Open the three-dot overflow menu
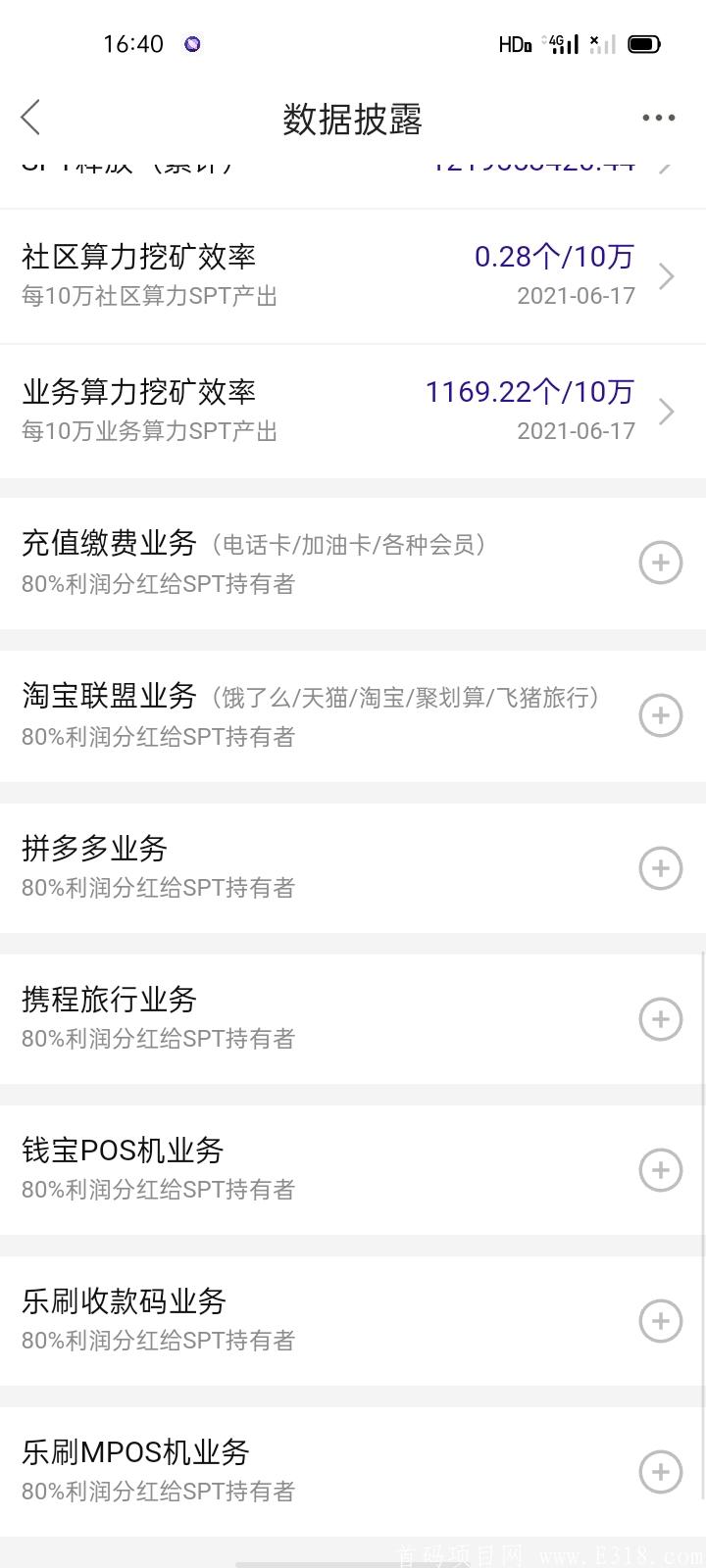The width and height of the screenshot is (706, 1568). tap(659, 118)
